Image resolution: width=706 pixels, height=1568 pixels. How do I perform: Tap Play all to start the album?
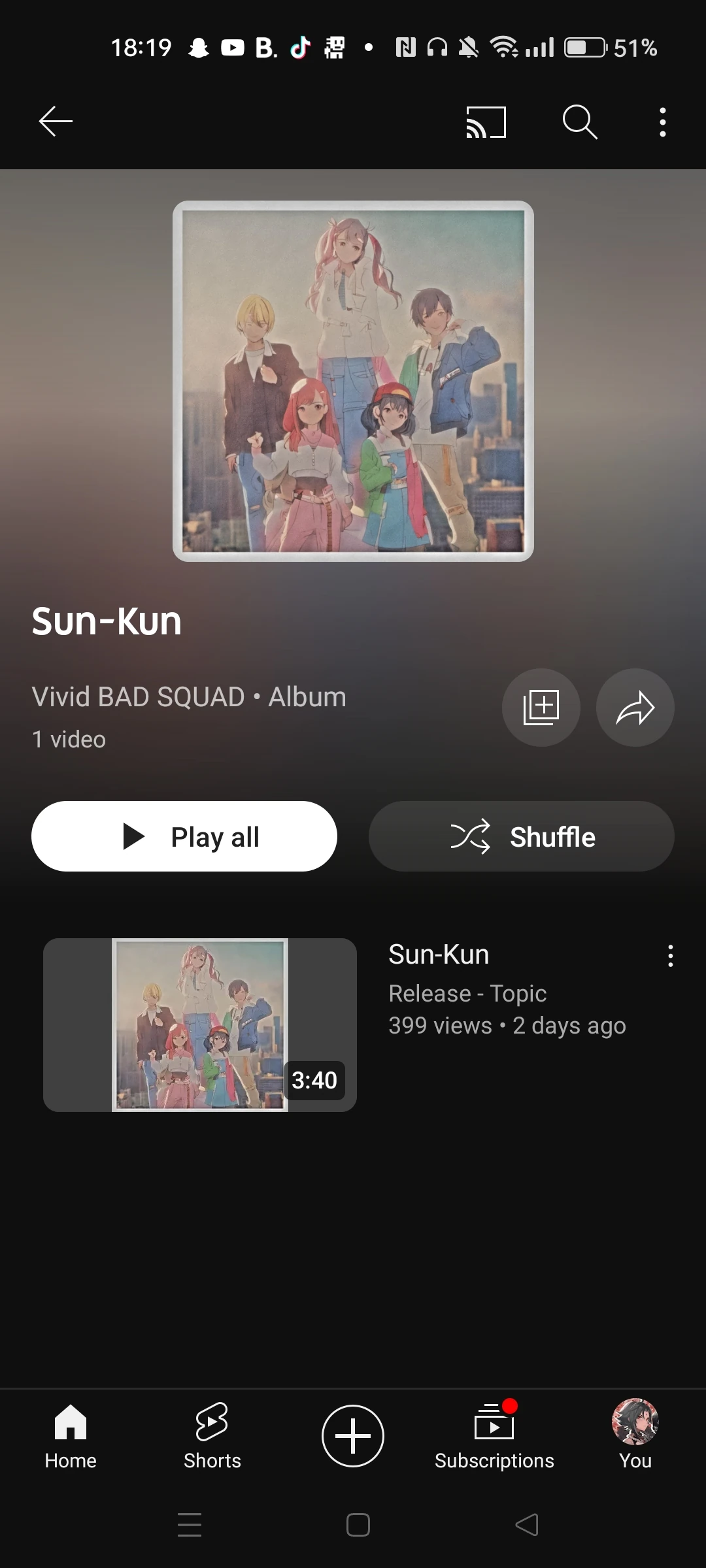click(x=185, y=836)
